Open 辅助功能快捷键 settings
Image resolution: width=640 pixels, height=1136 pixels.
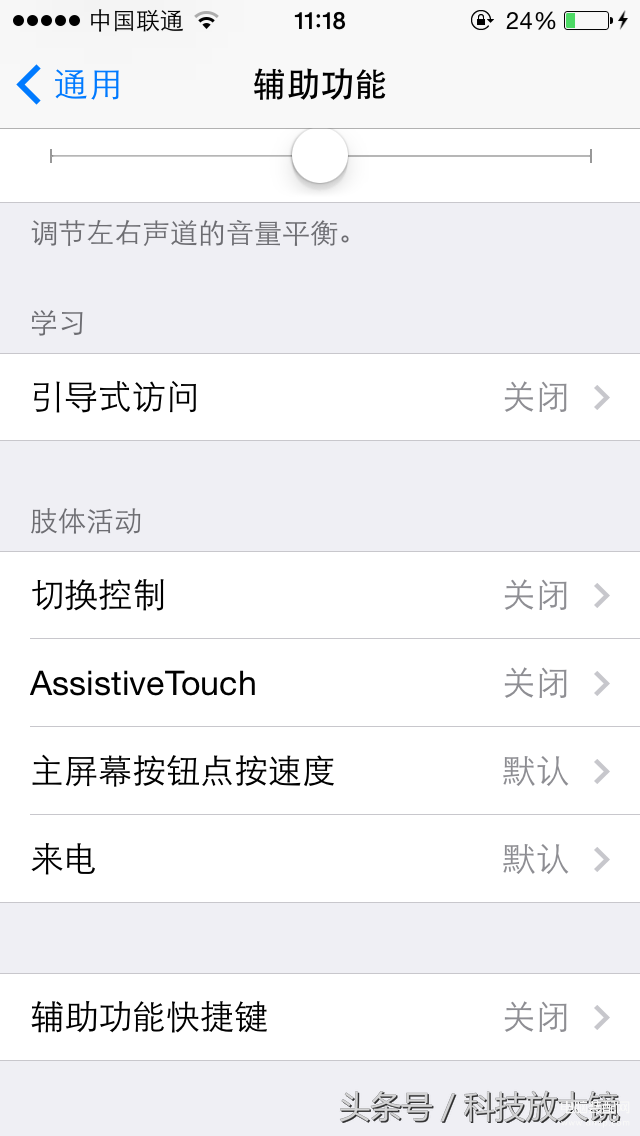pyautogui.click(x=320, y=1017)
